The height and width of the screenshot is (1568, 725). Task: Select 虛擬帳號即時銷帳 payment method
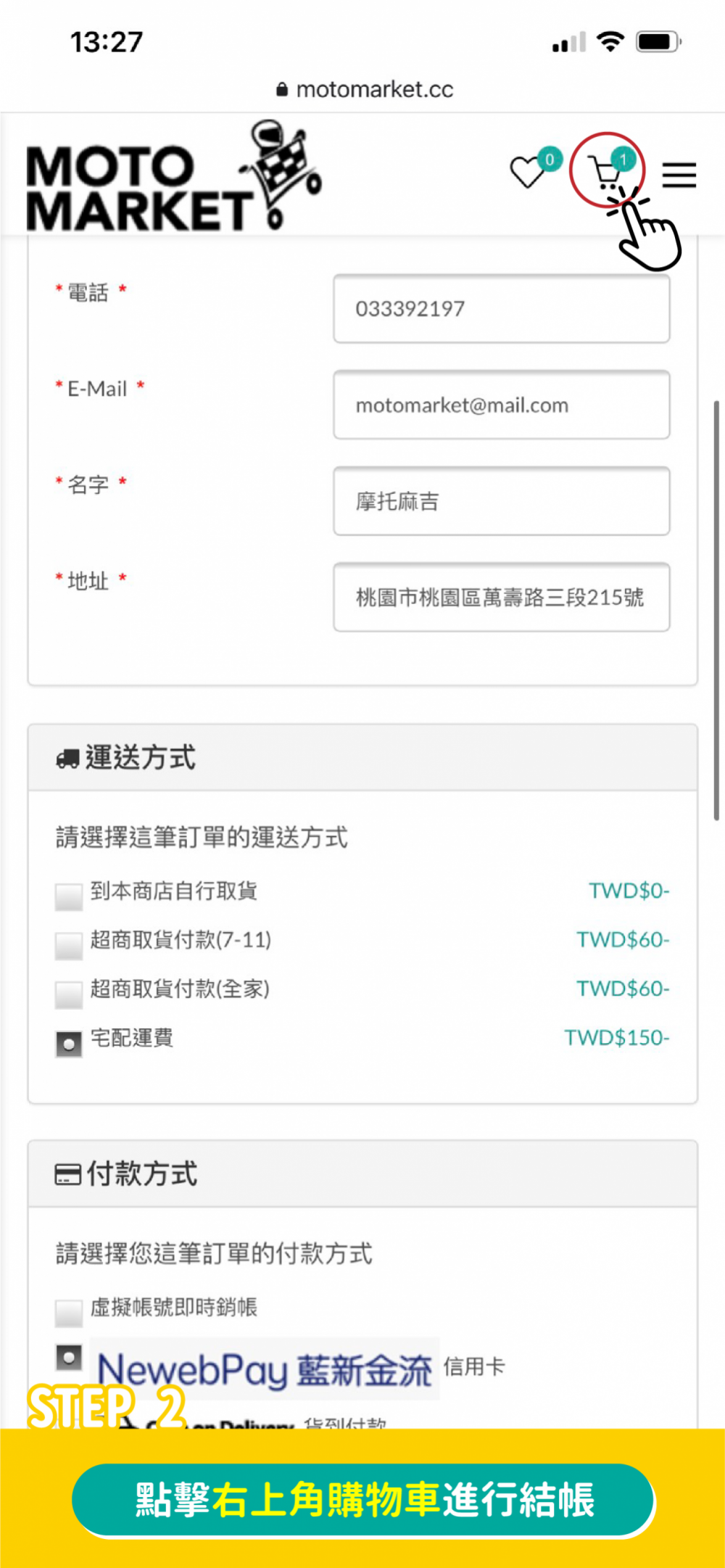click(69, 1313)
